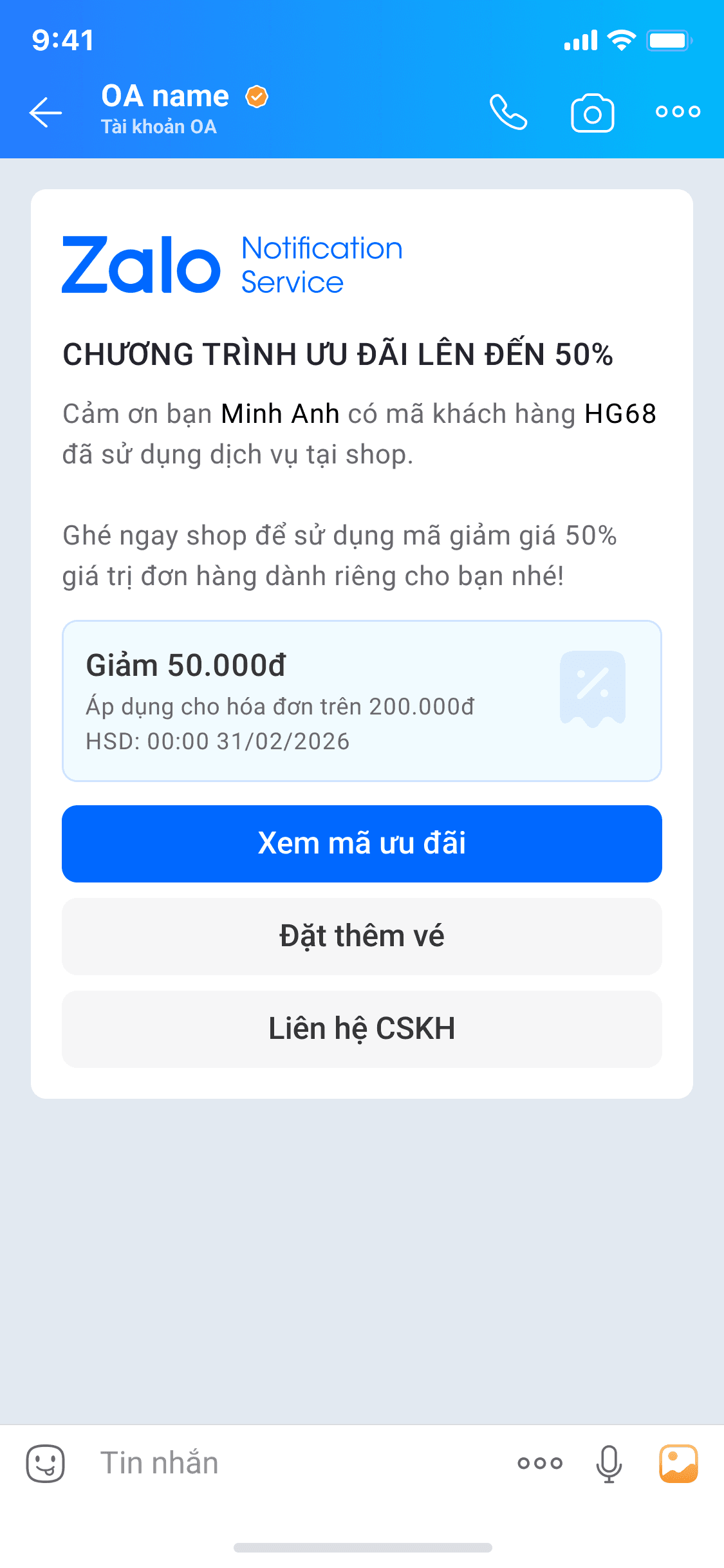This screenshot has height=1568, width=724.
Task: Record a voice message with microphone
Action: pos(608,1463)
